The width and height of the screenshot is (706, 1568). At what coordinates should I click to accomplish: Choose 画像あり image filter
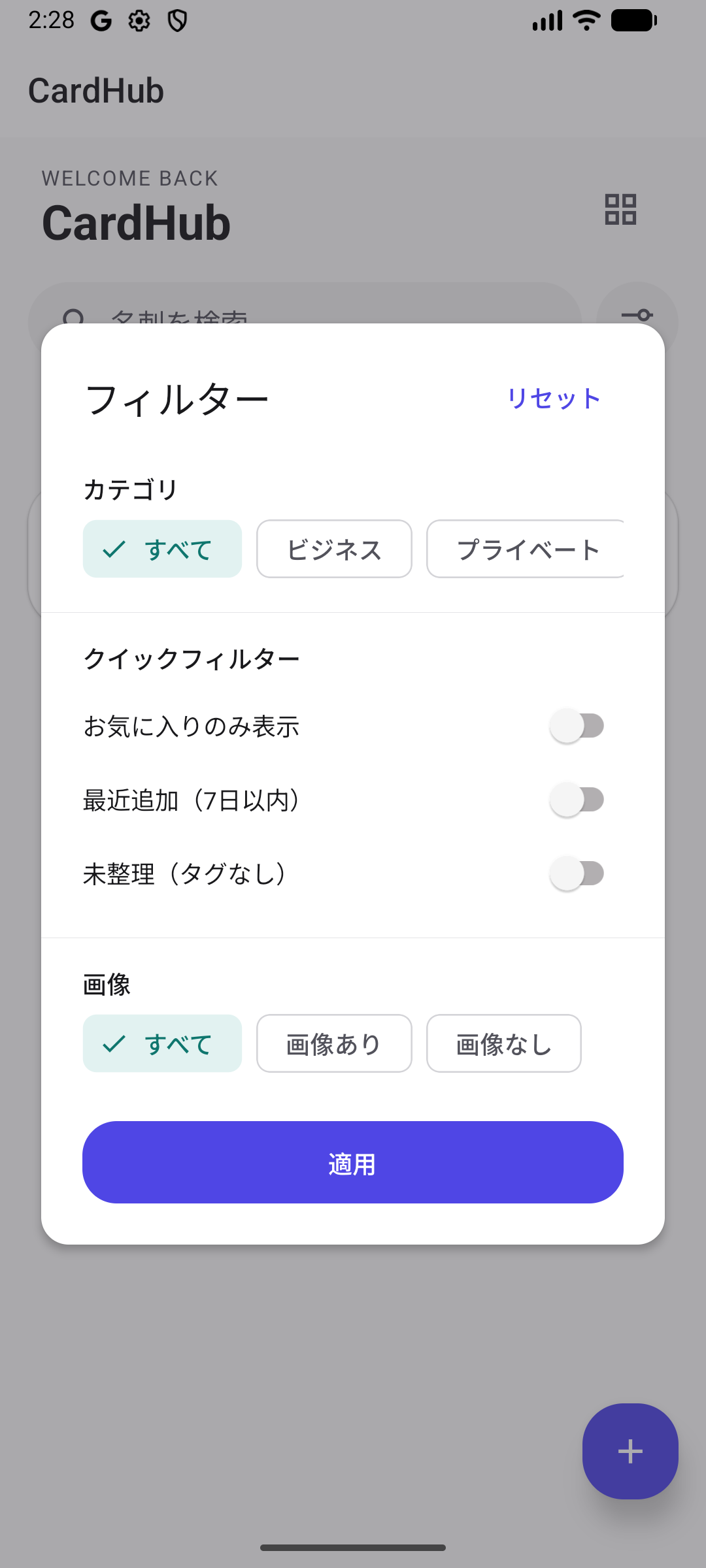click(x=333, y=1043)
